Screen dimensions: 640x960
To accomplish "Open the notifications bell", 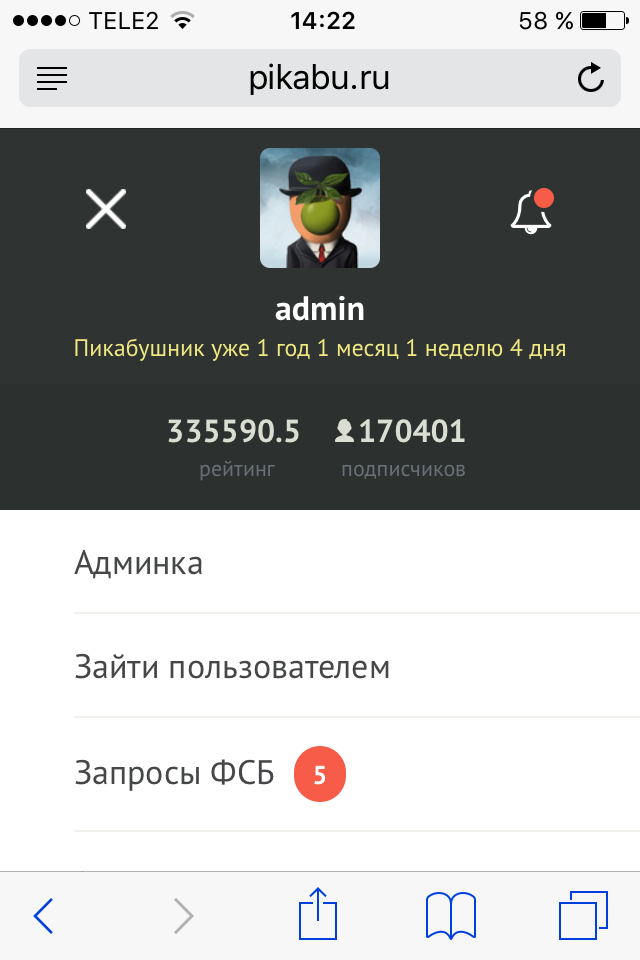I will pyautogui.click(x=531, y=211).
